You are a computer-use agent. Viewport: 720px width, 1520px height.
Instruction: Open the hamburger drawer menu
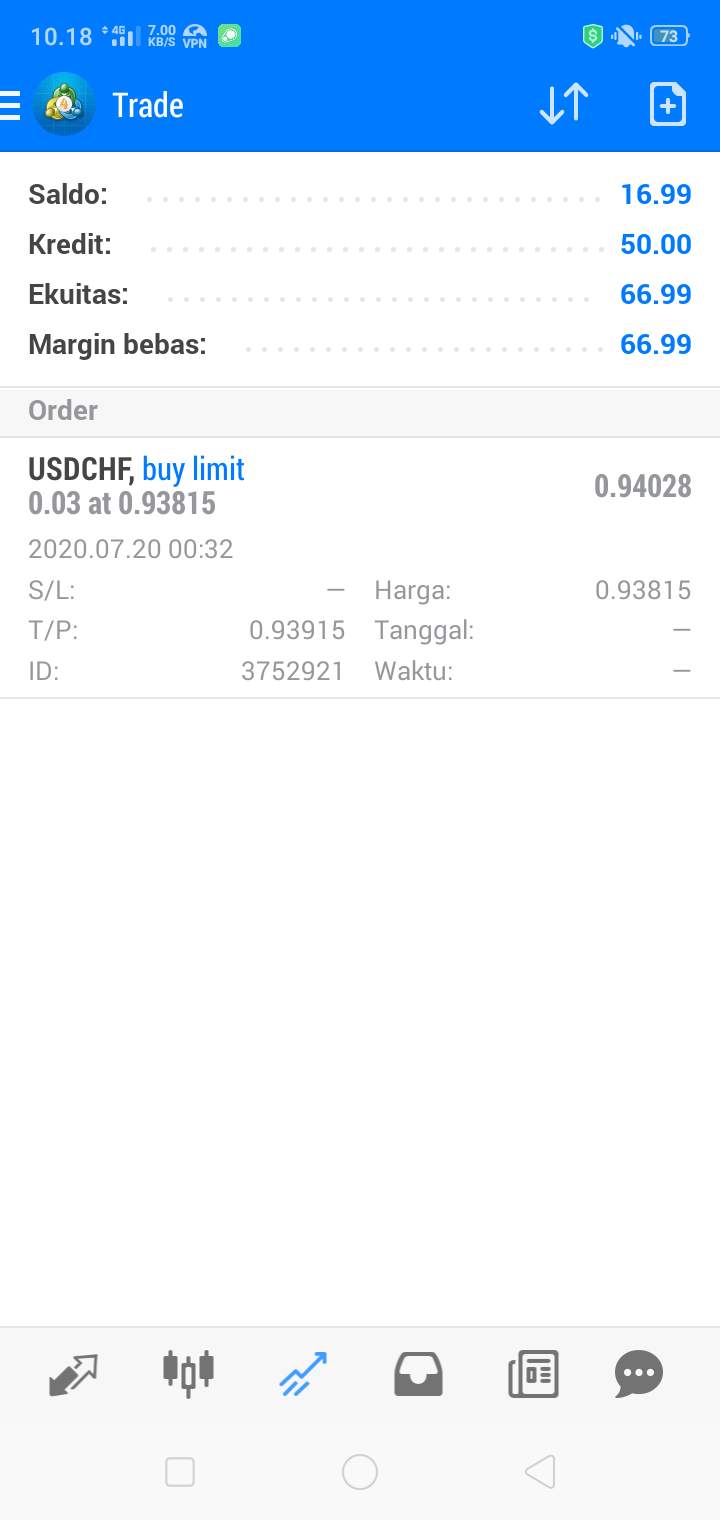10,105
